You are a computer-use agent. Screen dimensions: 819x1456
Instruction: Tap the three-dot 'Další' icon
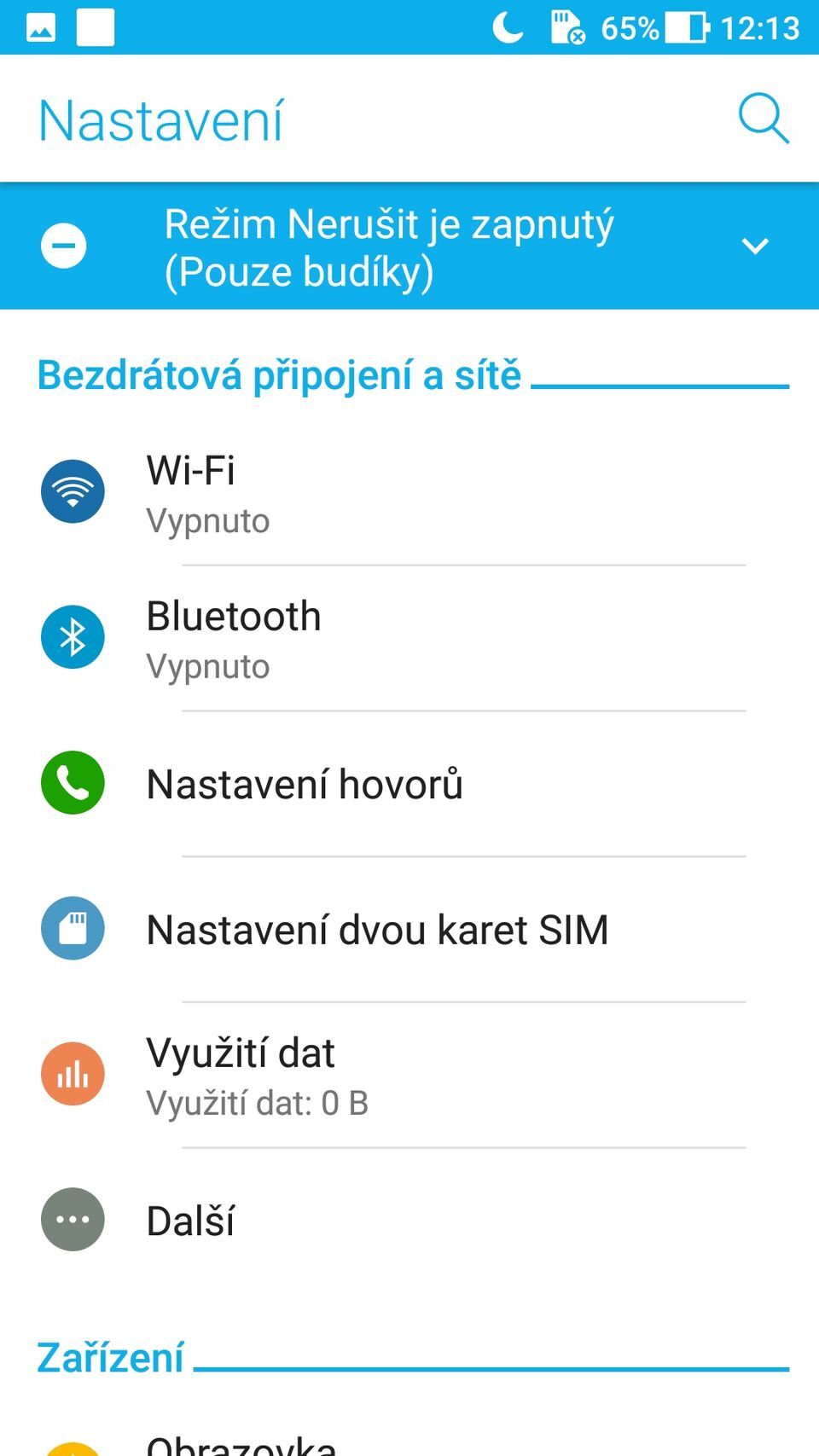[73, 1219]
